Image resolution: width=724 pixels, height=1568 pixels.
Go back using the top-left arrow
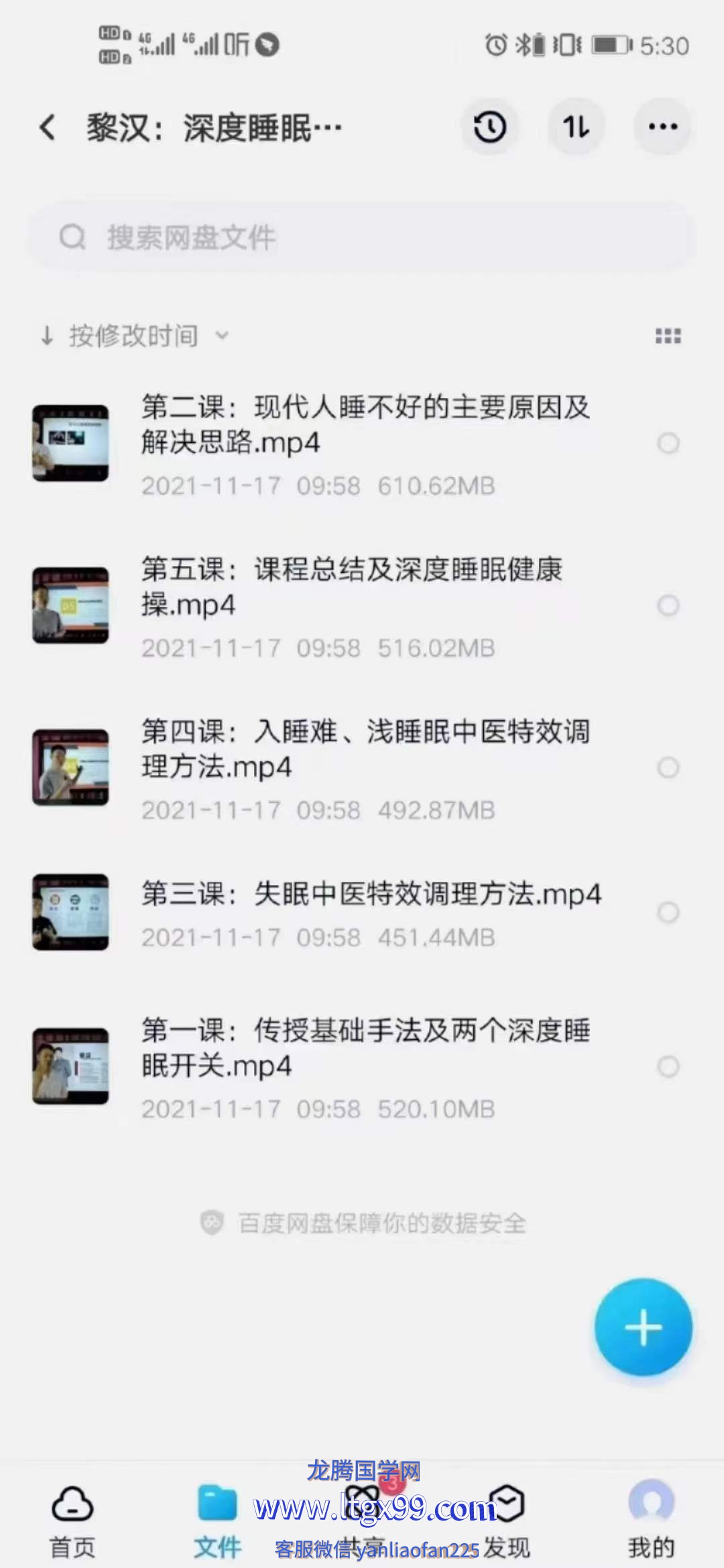coord(47,127)
